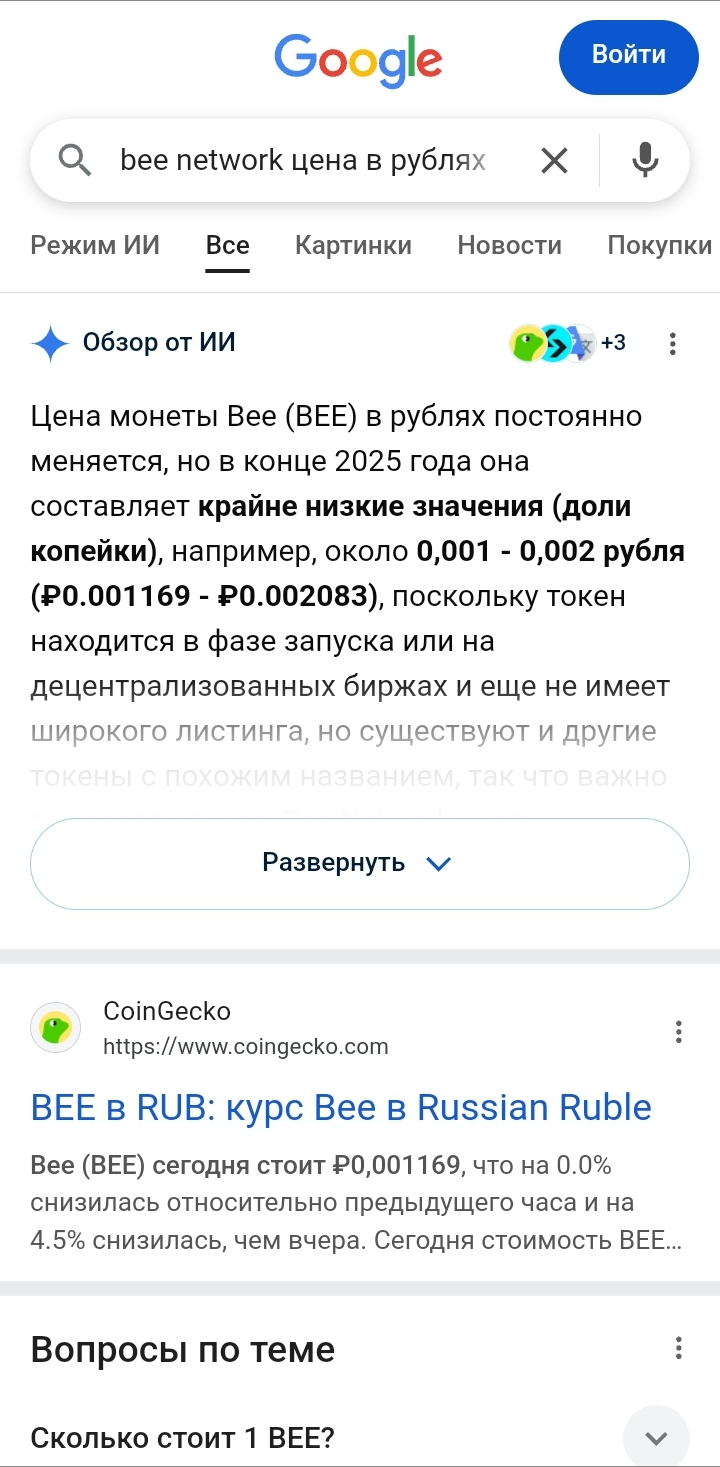Open the CoinGecko BEE в RUB result
The height and width of the screenshot is (1467, 720).
(341, 1108)
